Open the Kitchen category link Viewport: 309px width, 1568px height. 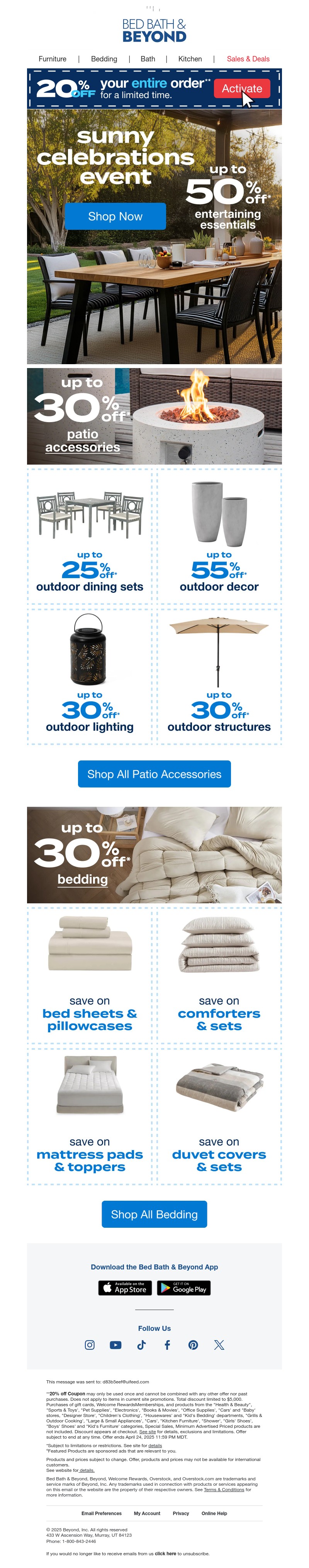point(190,59)
